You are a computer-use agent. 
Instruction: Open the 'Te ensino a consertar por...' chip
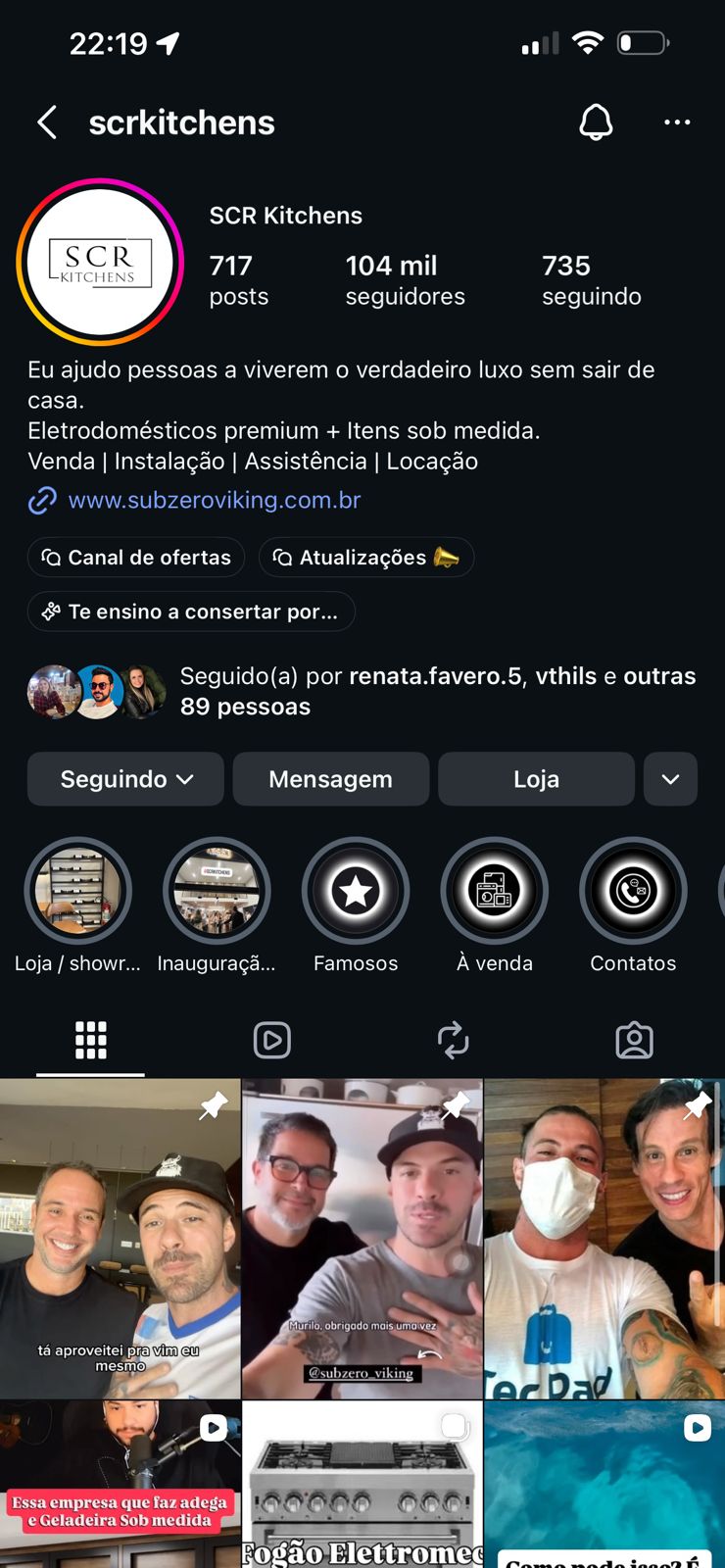tap(191, 612)
